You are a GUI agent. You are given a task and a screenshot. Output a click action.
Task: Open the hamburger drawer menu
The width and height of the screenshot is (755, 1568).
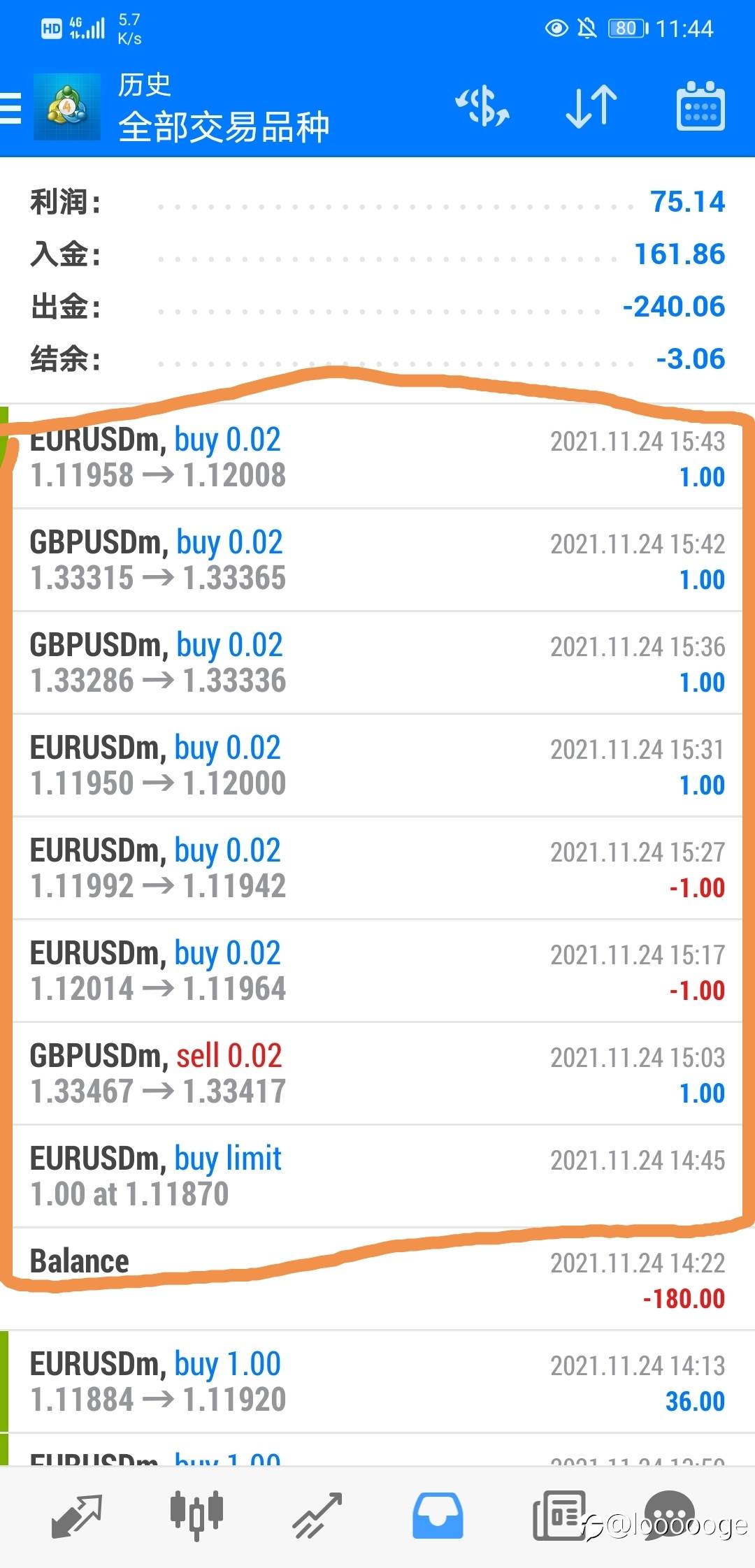click(x=10, y=108)
